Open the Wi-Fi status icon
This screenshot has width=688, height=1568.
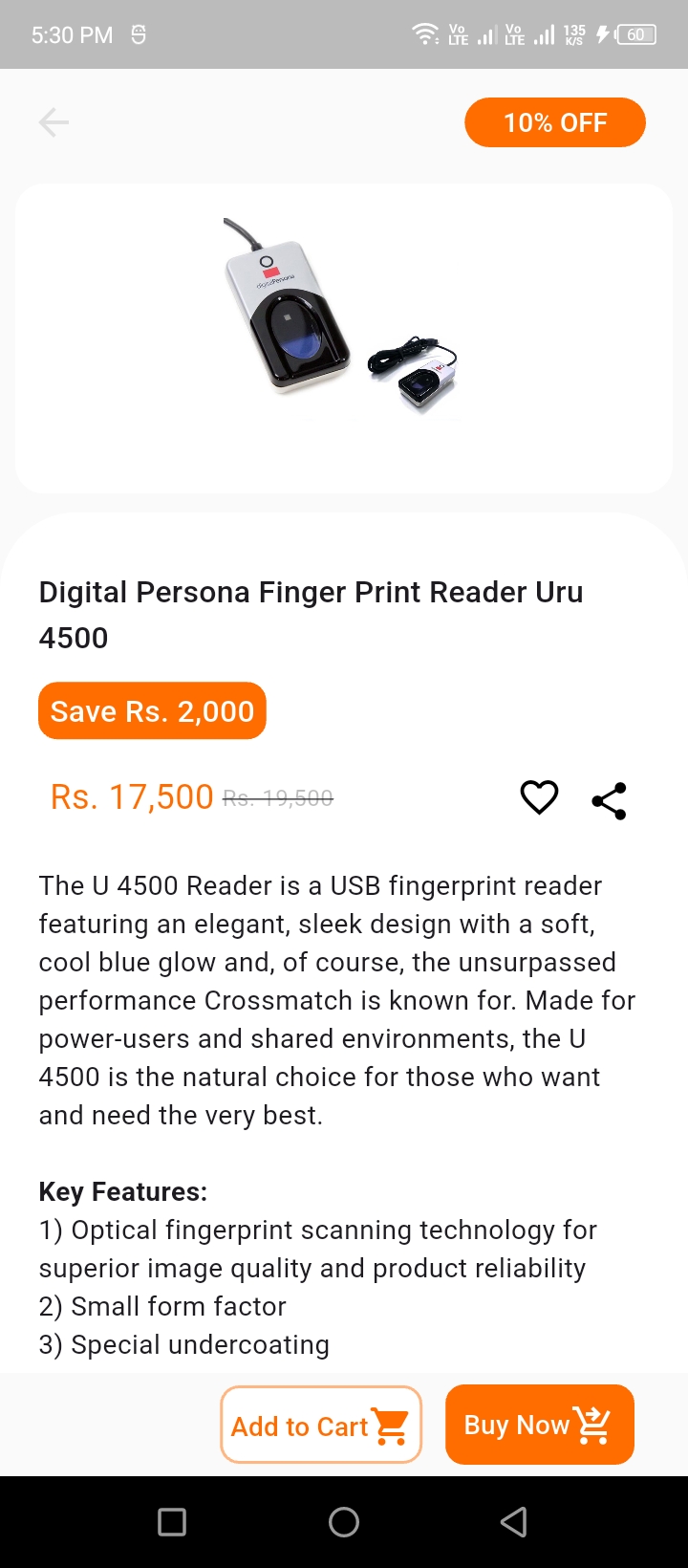[x=423, y=32]
